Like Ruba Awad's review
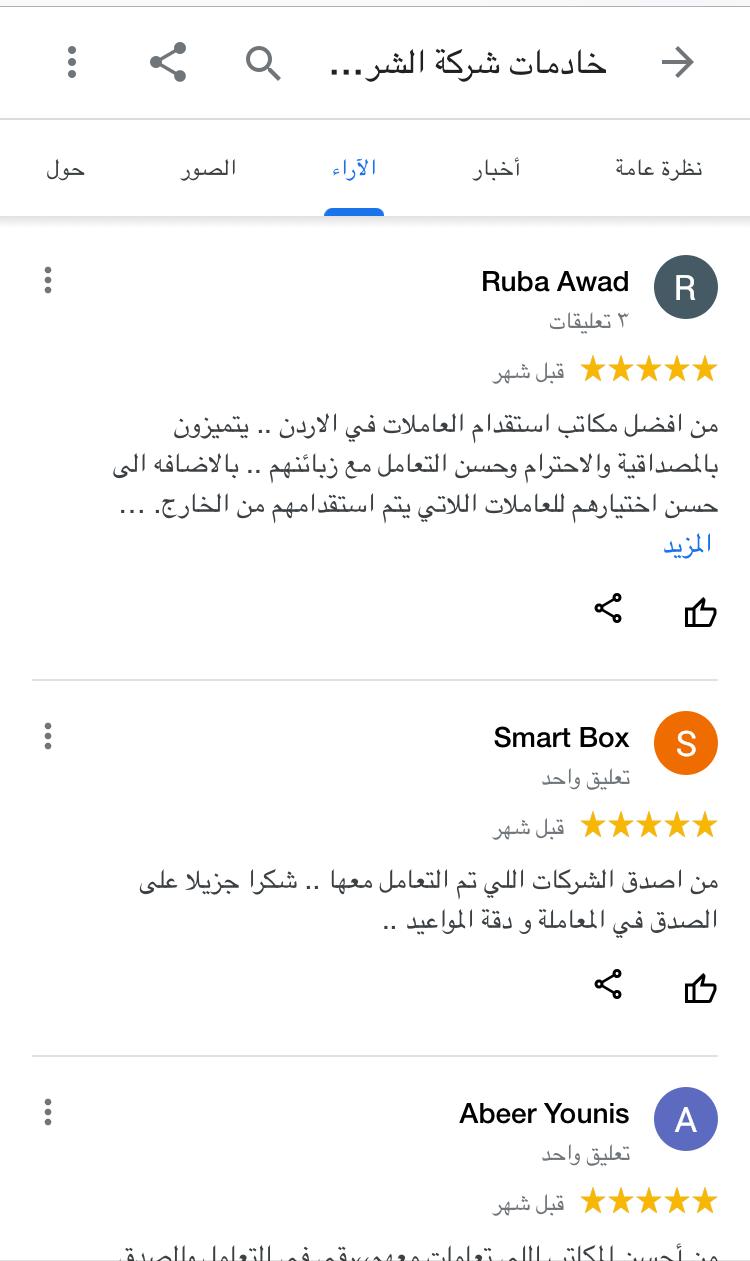Screen dimensions: 750x1261 700,610
